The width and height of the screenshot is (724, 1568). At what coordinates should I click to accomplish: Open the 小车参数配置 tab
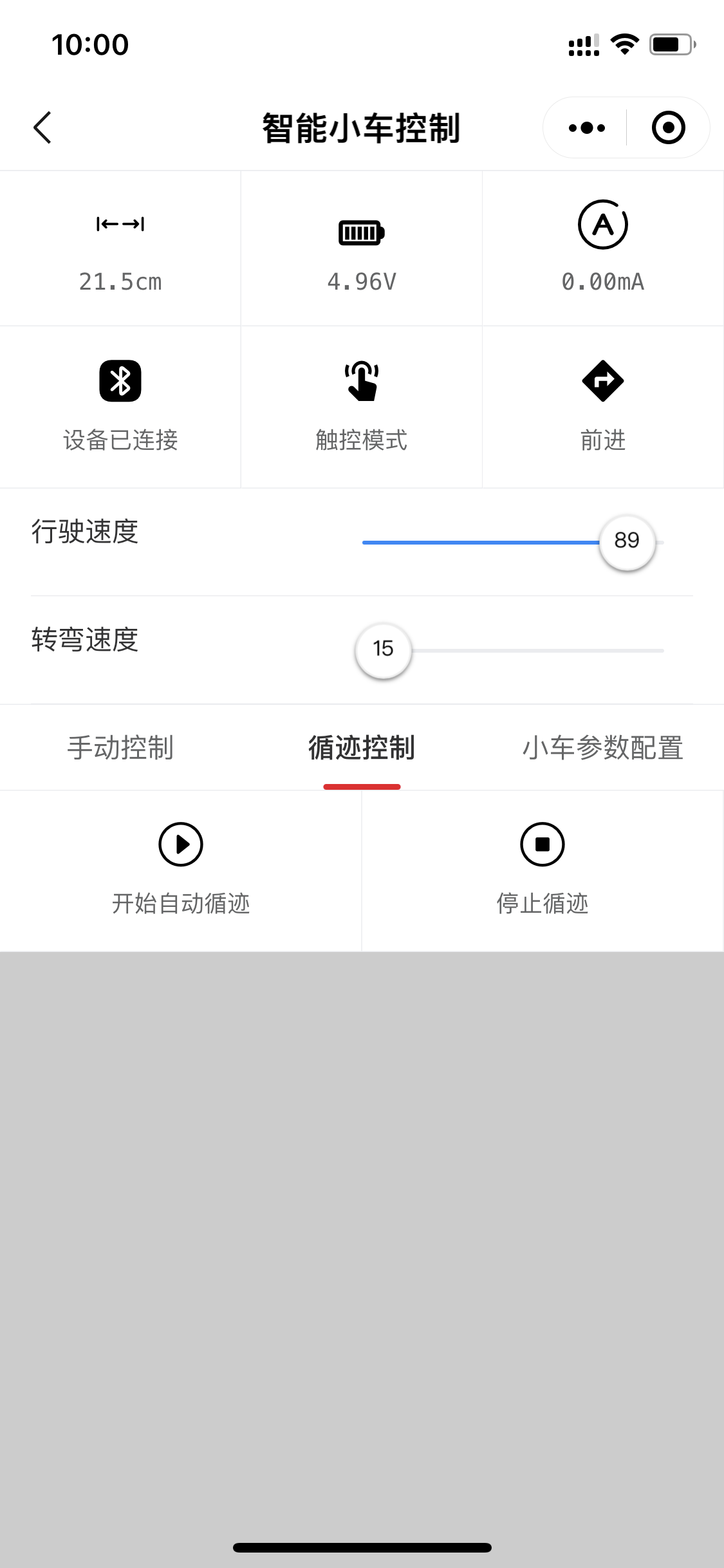[x=603, y=748]
